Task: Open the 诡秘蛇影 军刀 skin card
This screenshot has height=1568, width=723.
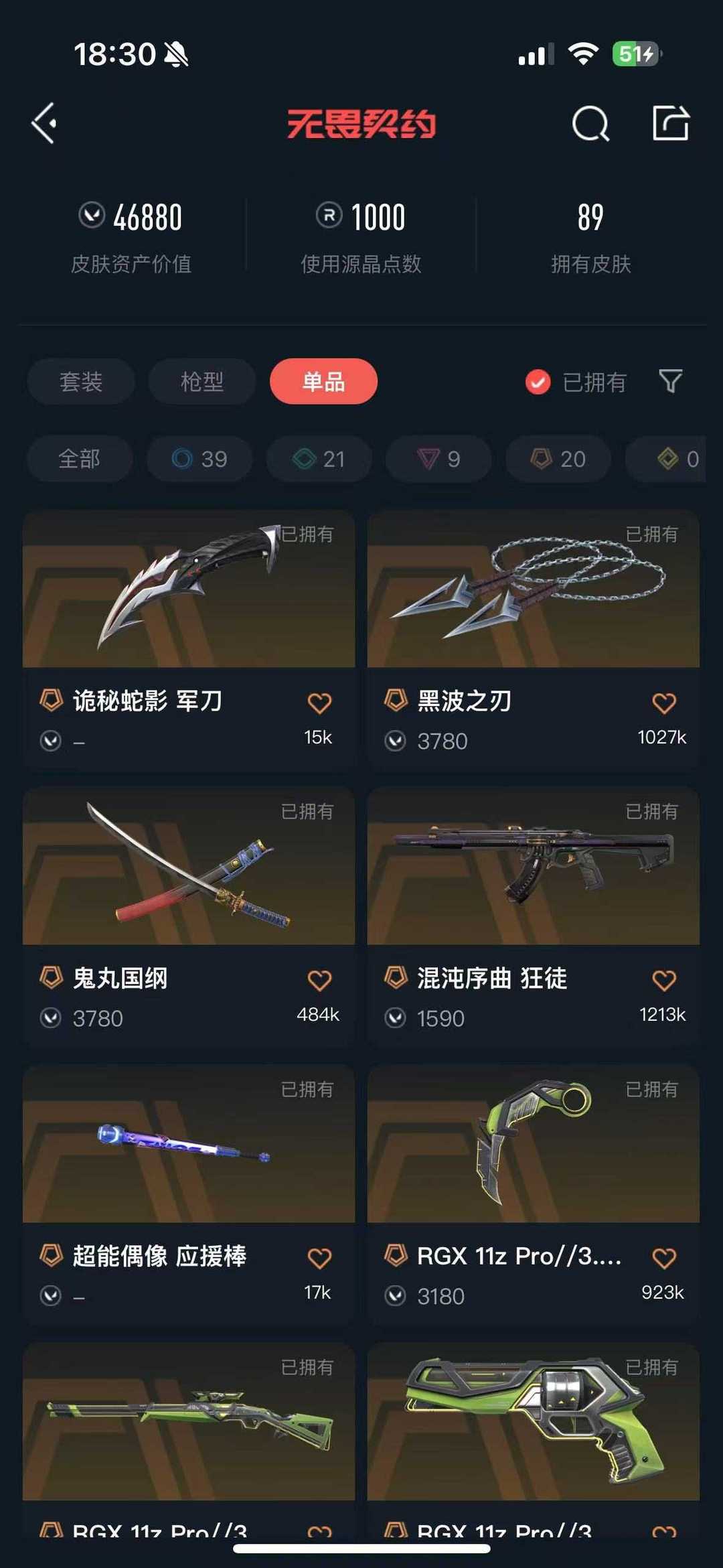Action: (189, 639)
